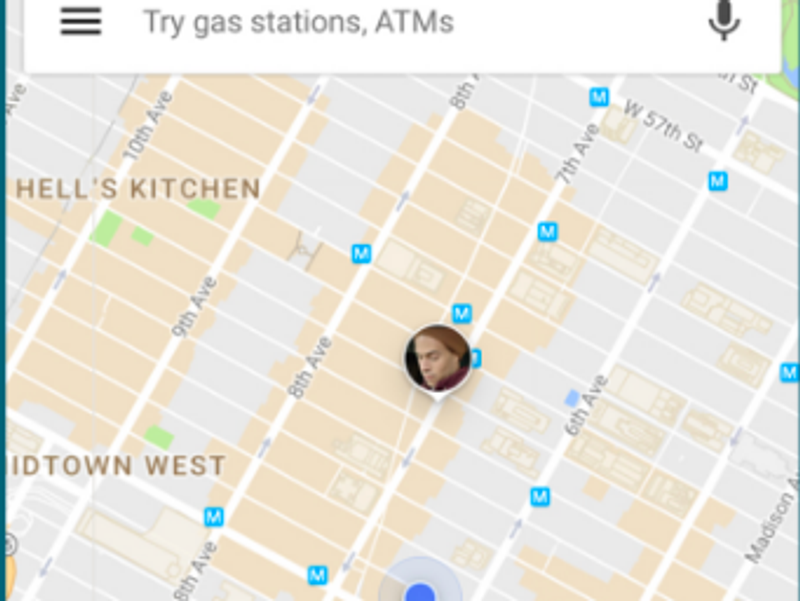Select the metro station near W 57th St
This screenshot has width=800, height=601.
(x=599, y=97)
